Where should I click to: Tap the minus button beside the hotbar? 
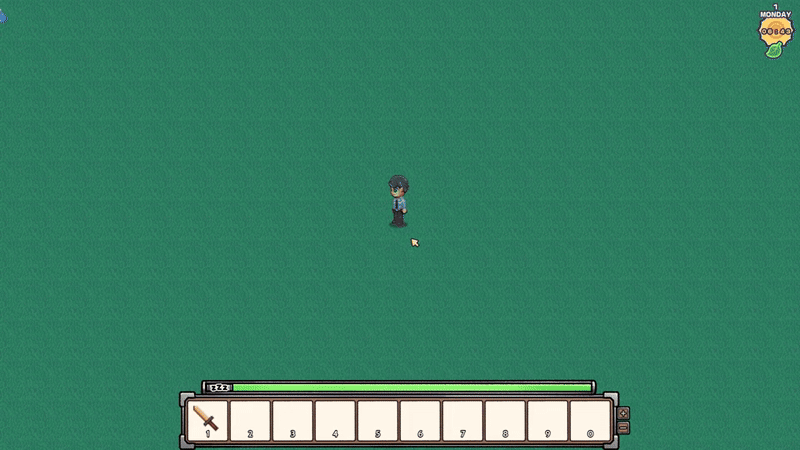623,428
